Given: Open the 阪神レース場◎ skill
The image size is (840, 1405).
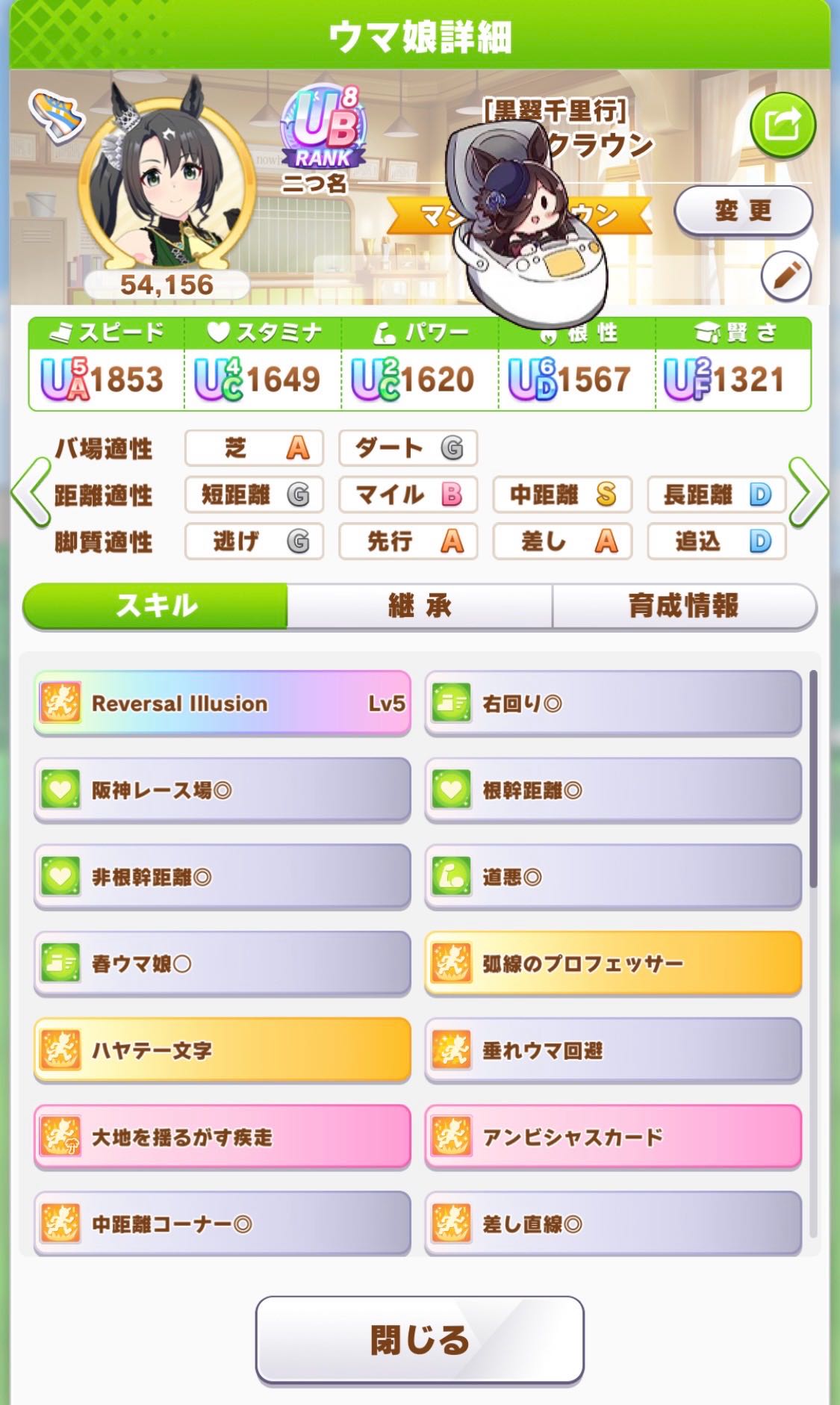Looking at the screenshot, I should point(223,790).
